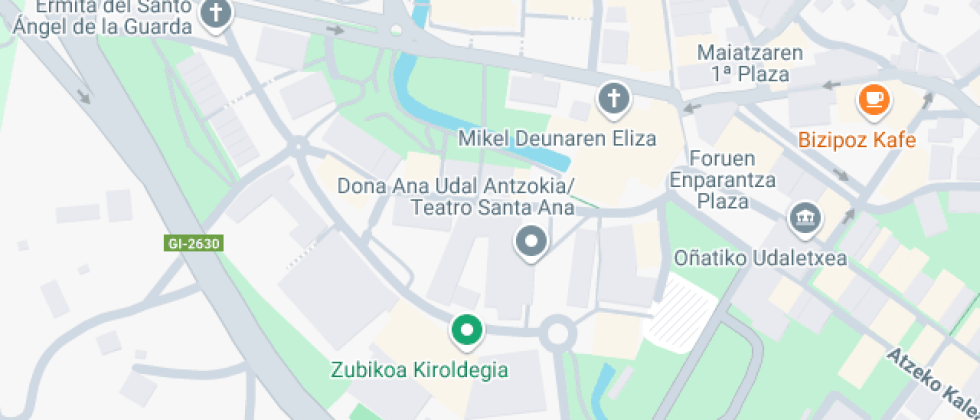The image size is (980, 420).
Task: Open the Dona Ana Udal Antzokia marker
Action: (530, 242)
